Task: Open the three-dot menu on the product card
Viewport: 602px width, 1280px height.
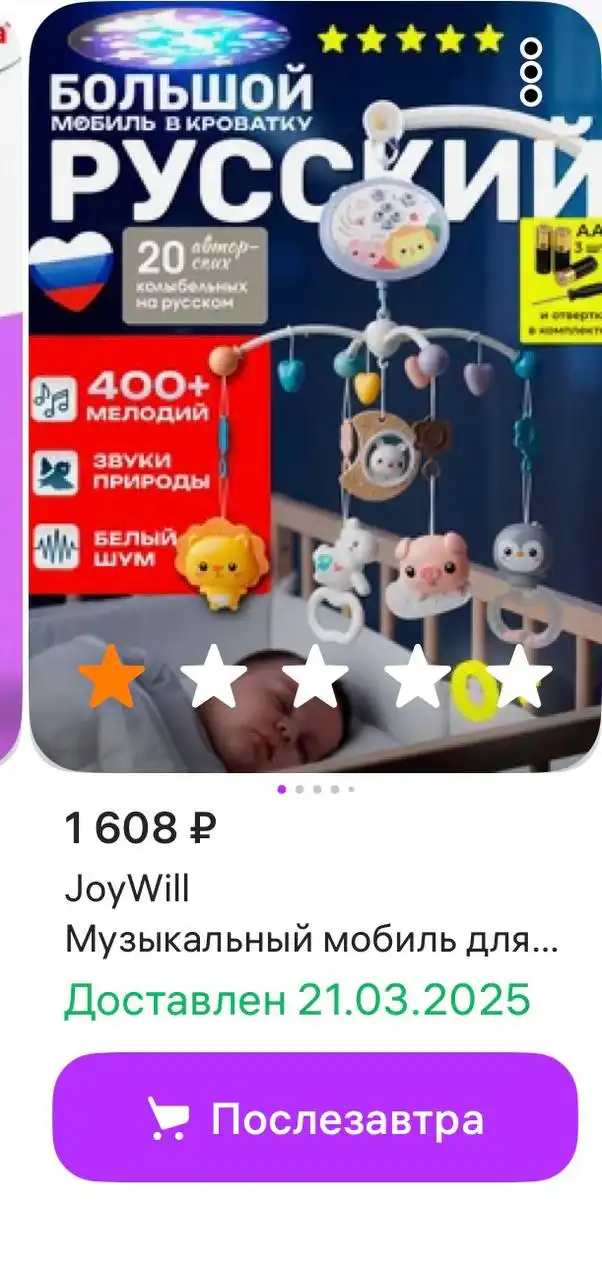Action: coord(531,72)
